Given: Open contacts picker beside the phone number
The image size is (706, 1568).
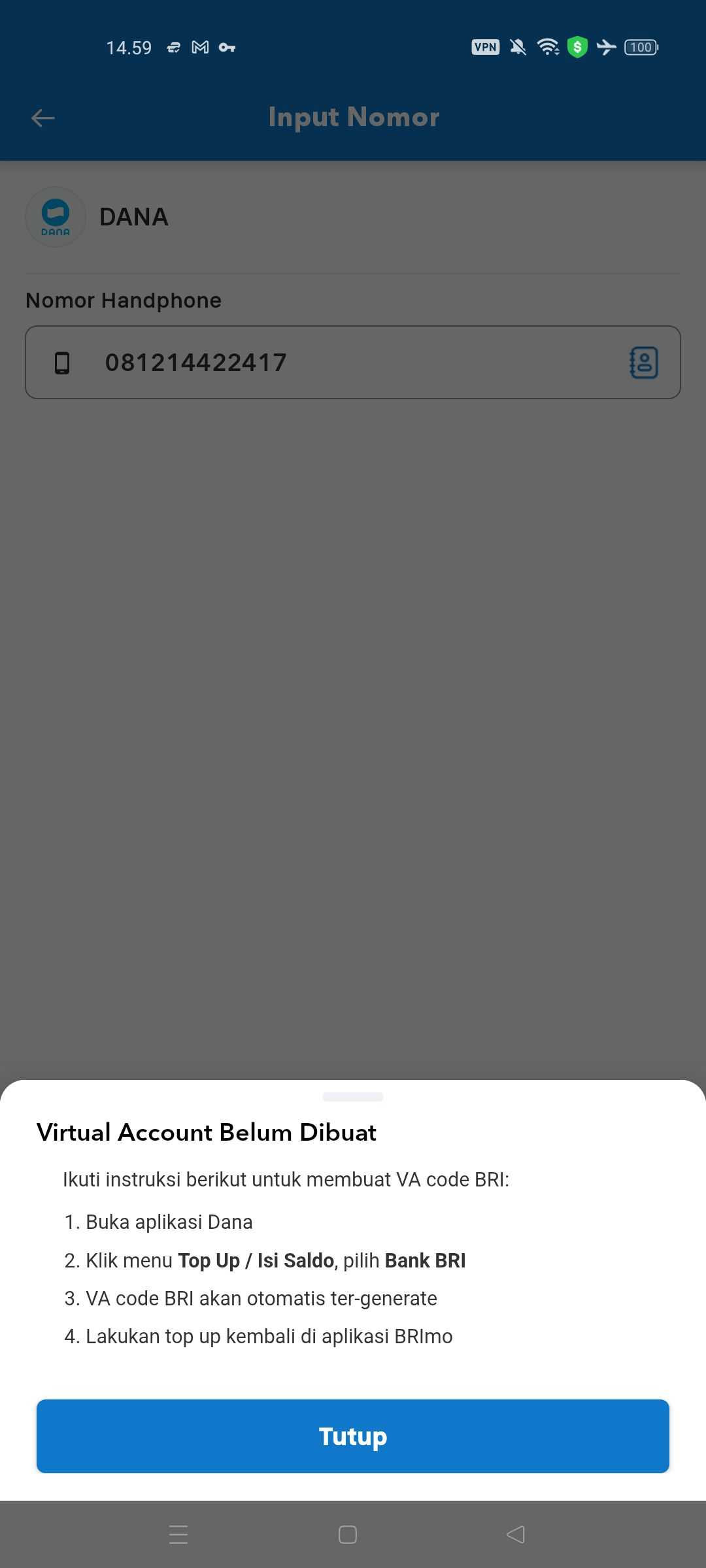Looking at the screenshot, I should point(644,363).
